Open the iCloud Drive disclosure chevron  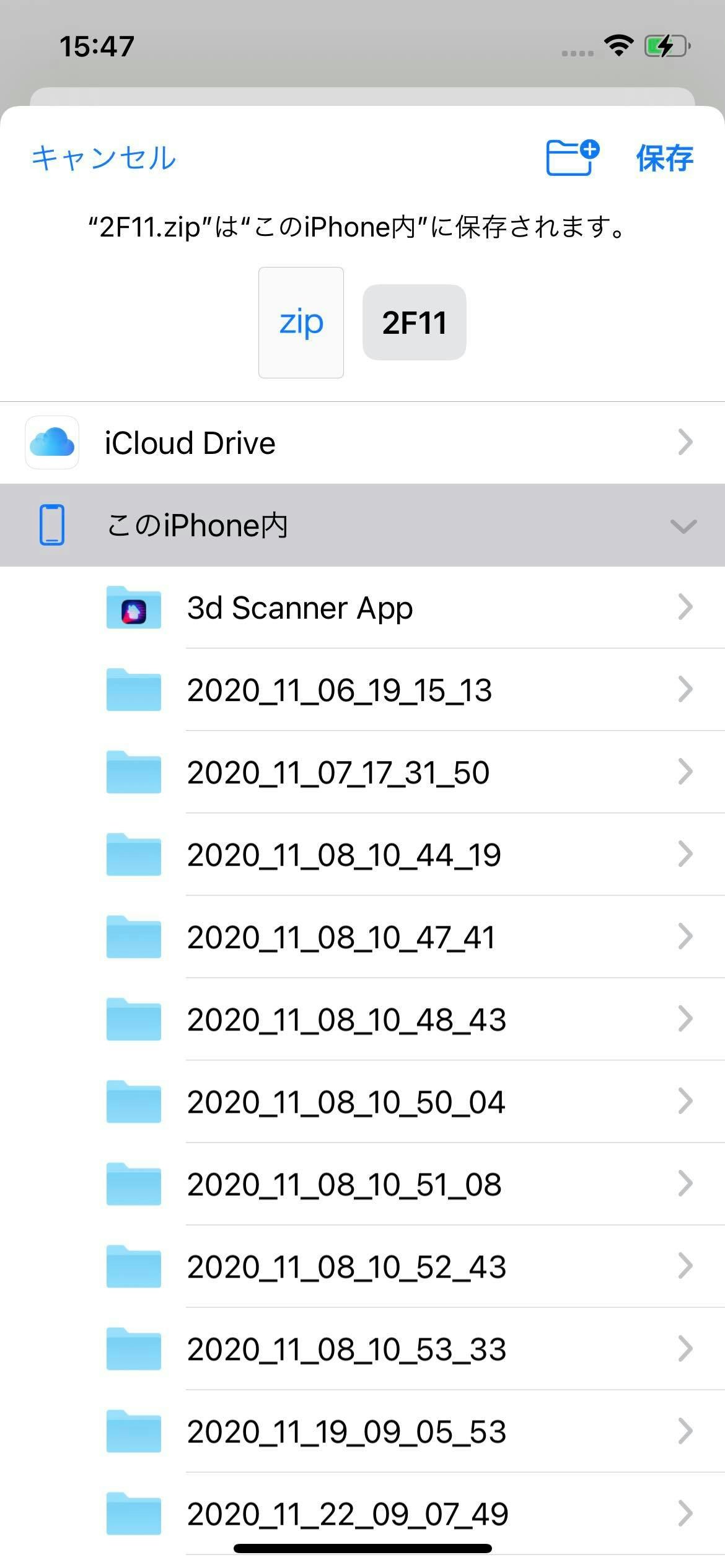click(x=684, y=442)
